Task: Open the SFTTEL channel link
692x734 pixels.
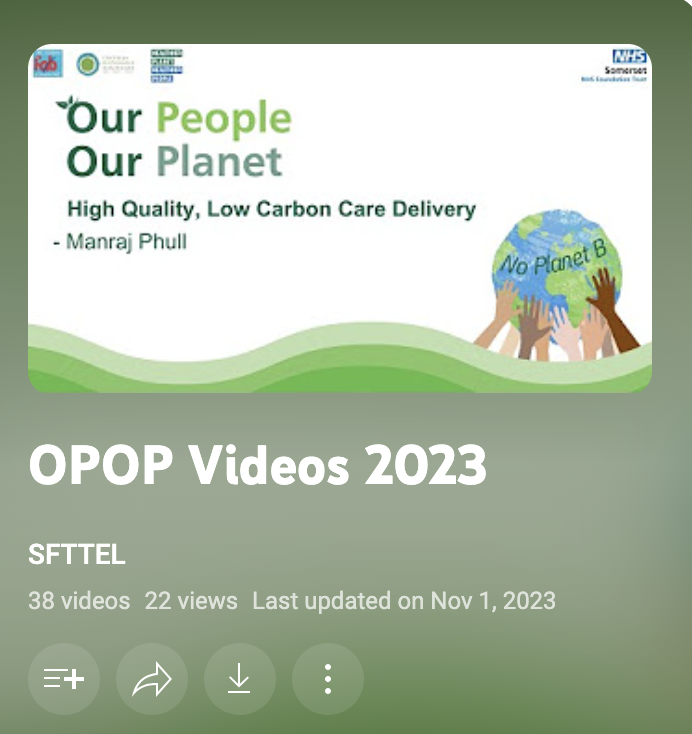Action: (77, 555)
